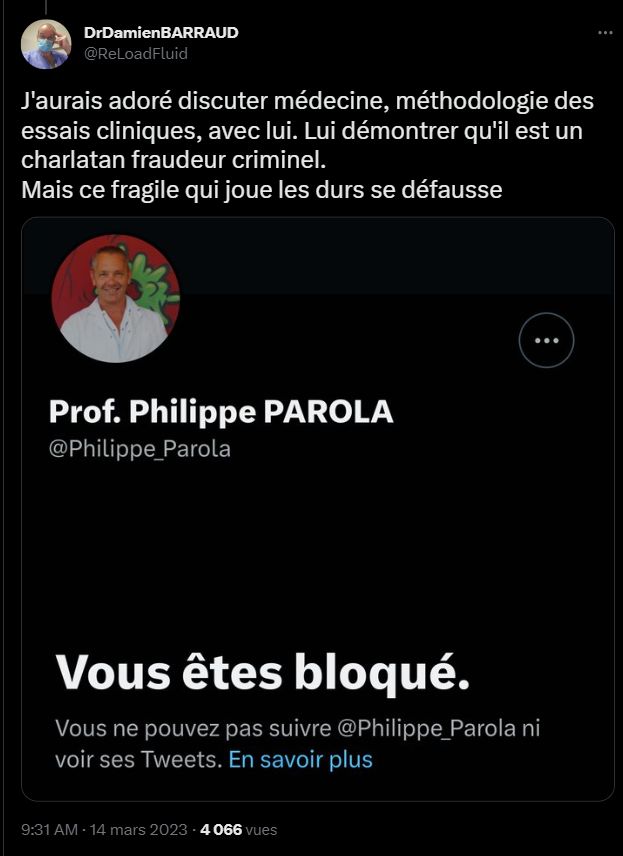The image size is (623, 856).
Task: View the attached blocked-profile screenshot image
Action: tap(318, 509)
